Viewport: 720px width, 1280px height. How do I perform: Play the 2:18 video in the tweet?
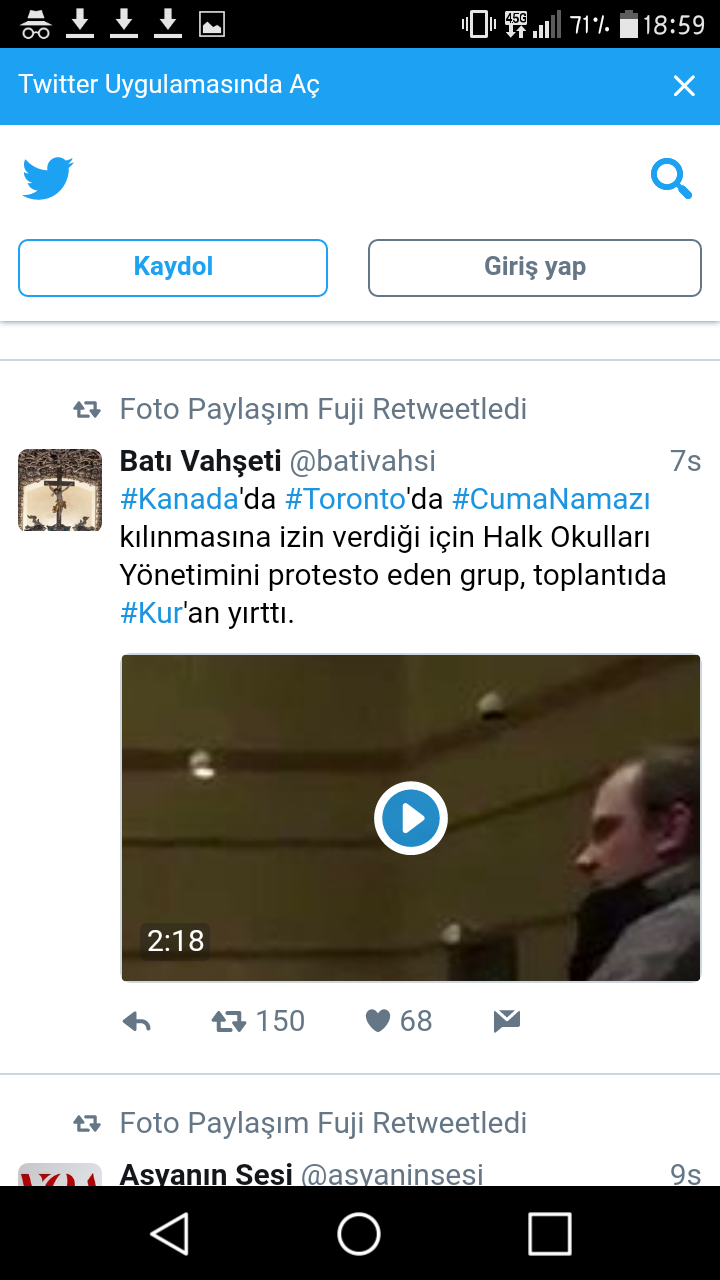click(411, 818)
